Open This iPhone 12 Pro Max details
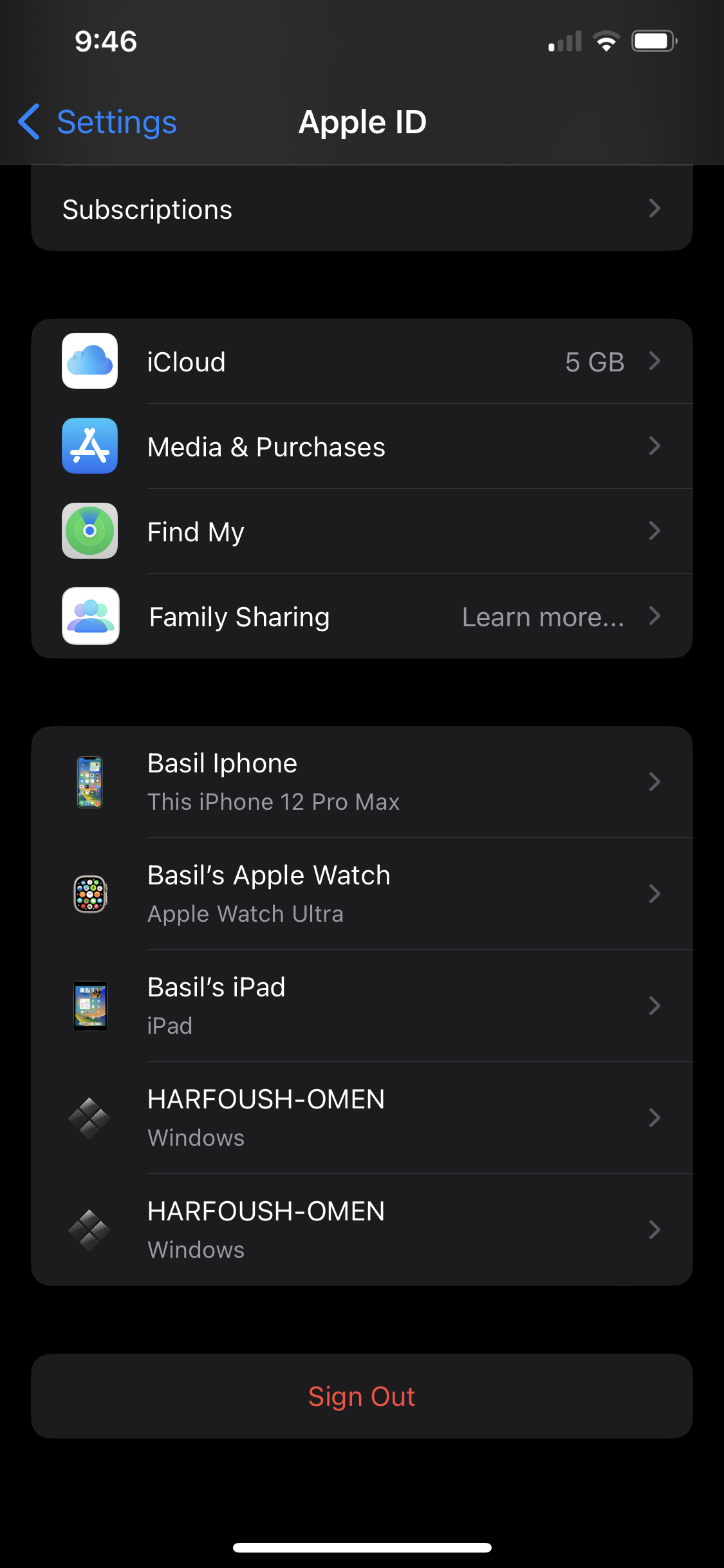Screen dimensions: 724x1568 274,801
